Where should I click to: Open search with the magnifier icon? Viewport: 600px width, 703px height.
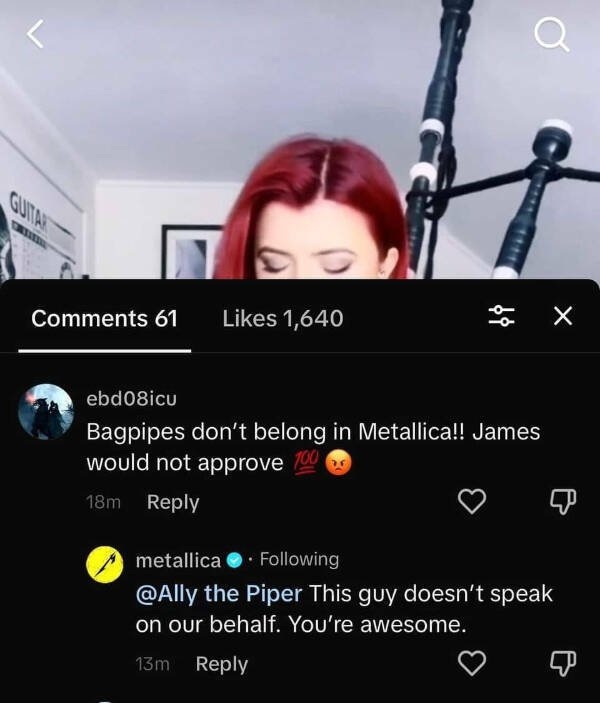(x=551, y=35)
